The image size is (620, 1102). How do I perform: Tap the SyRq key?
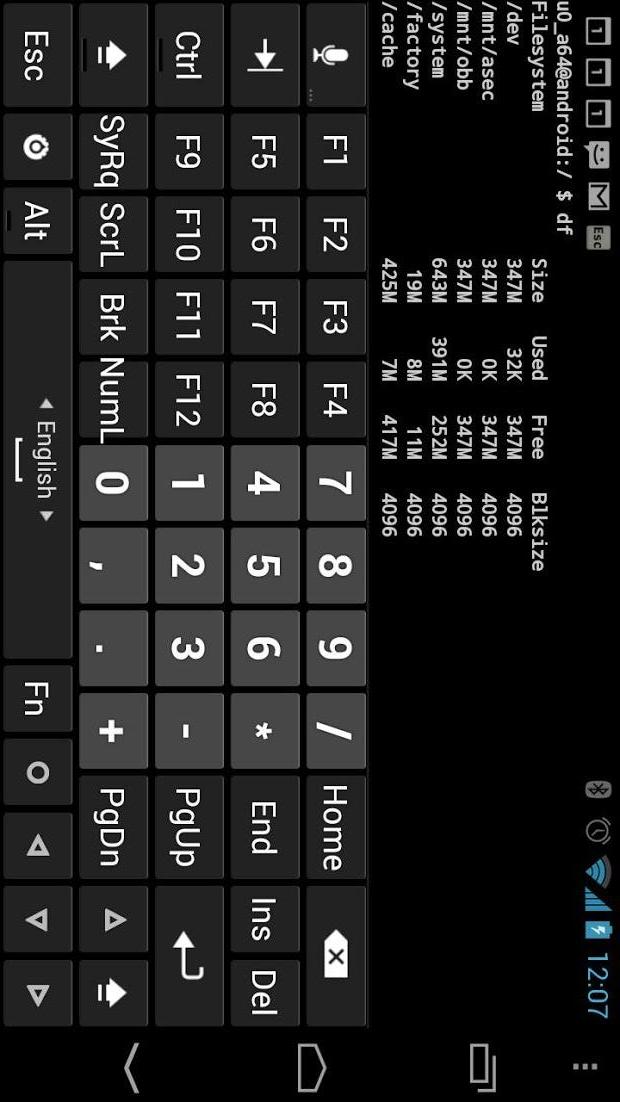[112, 151]
